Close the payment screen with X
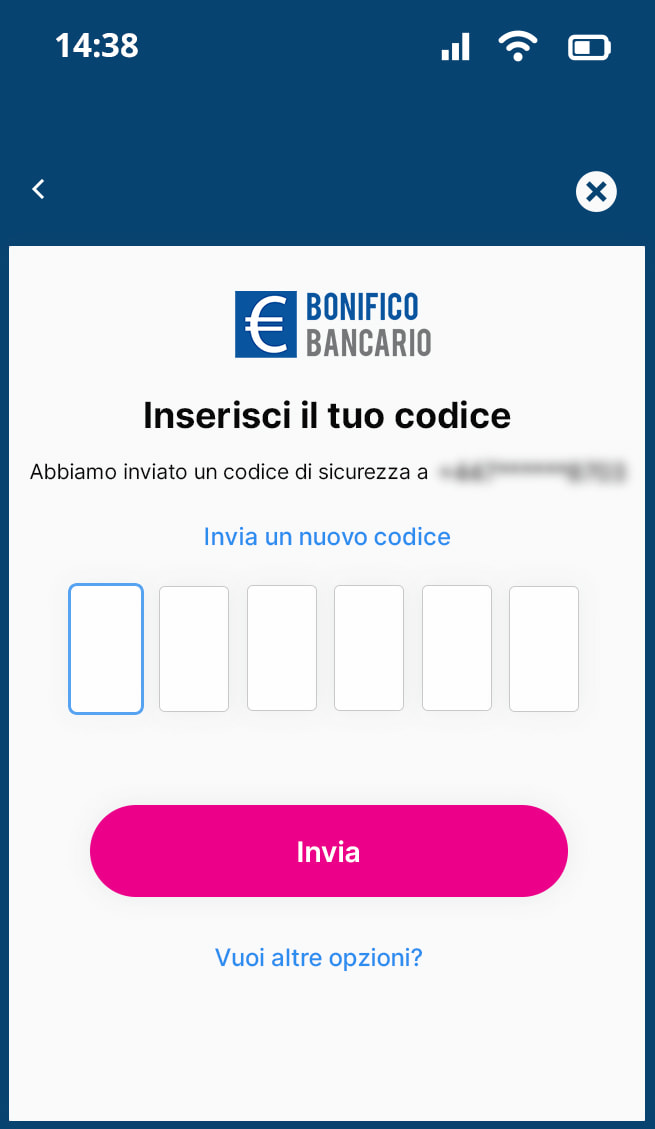 pos(596,192)
